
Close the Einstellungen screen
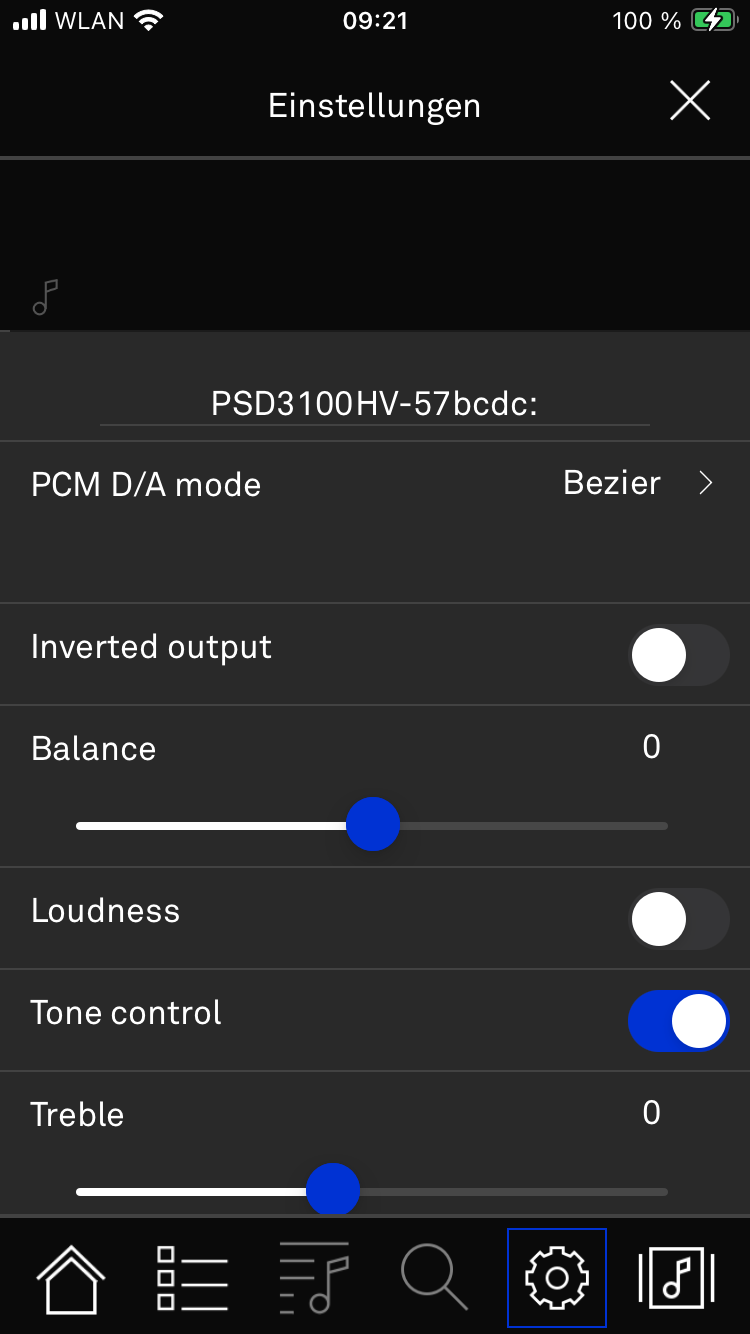coord(690,102)
